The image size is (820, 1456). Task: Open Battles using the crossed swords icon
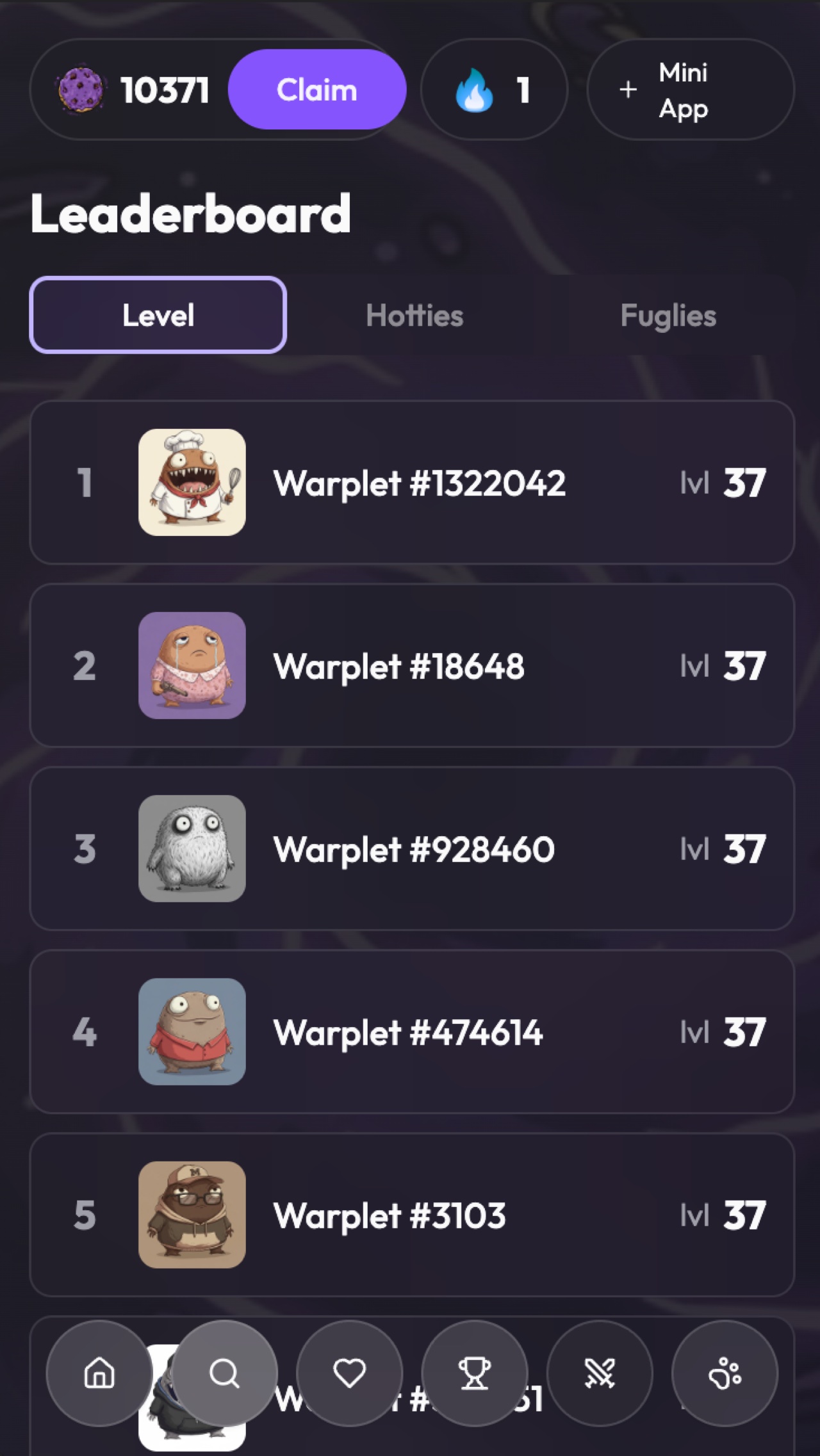pos(599,1372)
